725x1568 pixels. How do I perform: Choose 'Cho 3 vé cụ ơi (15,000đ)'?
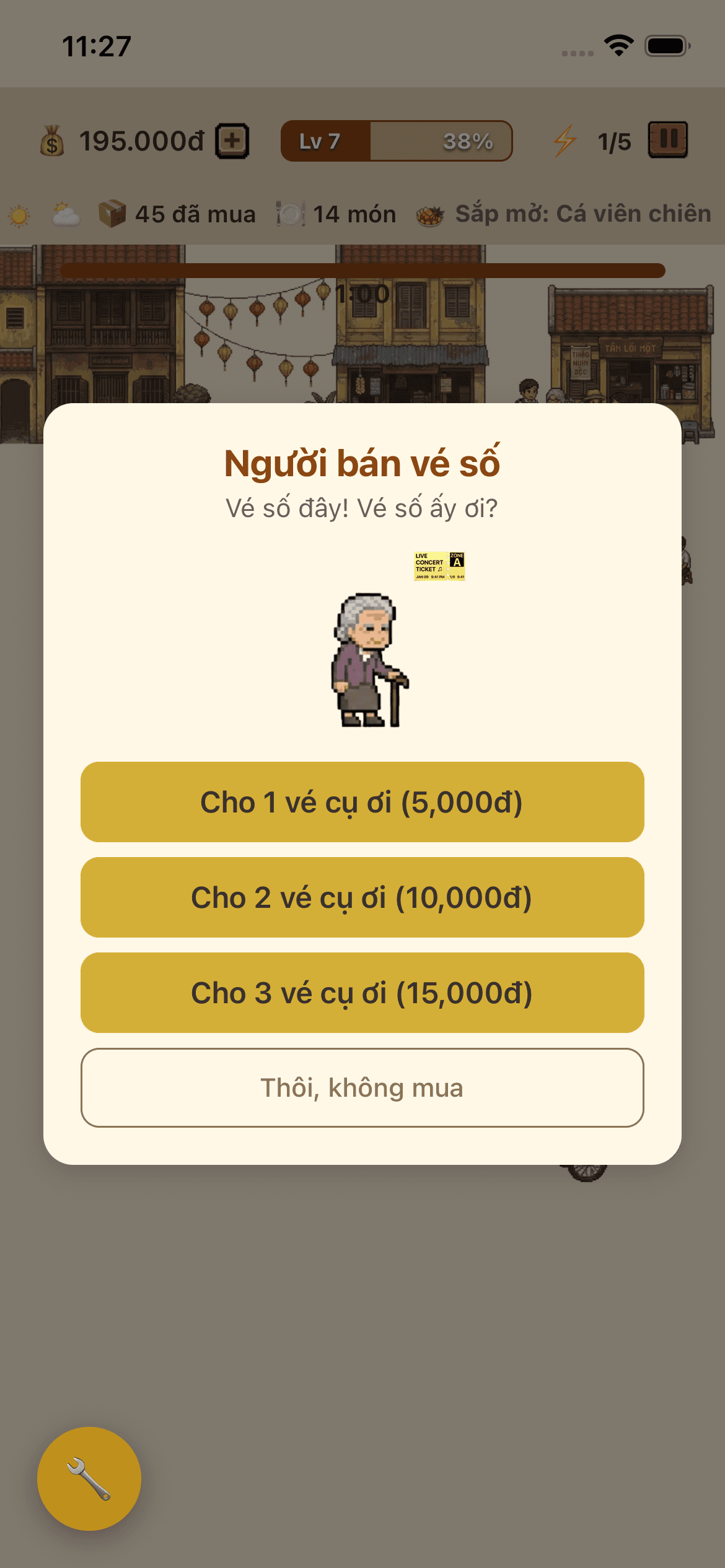point(362,993)
